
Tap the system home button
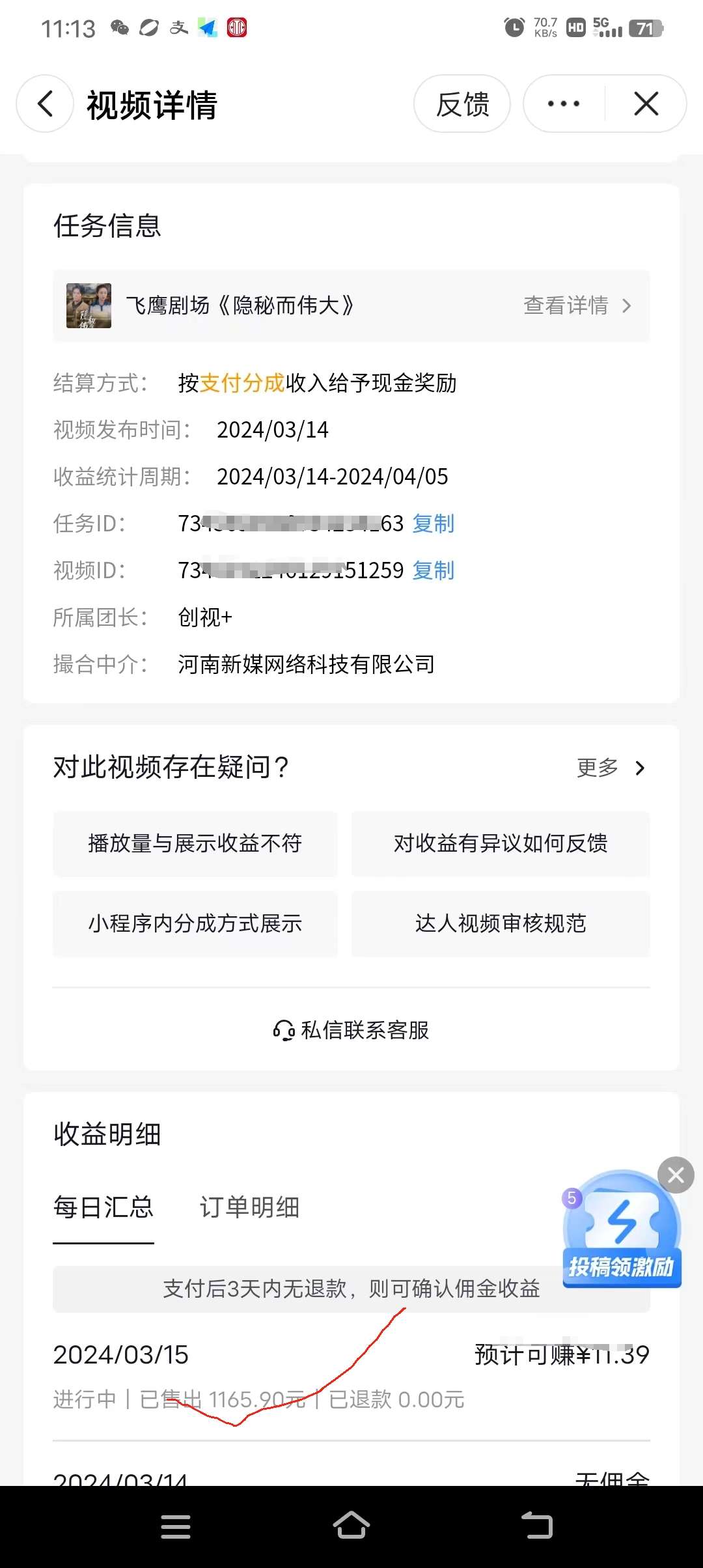(351, 1526)
